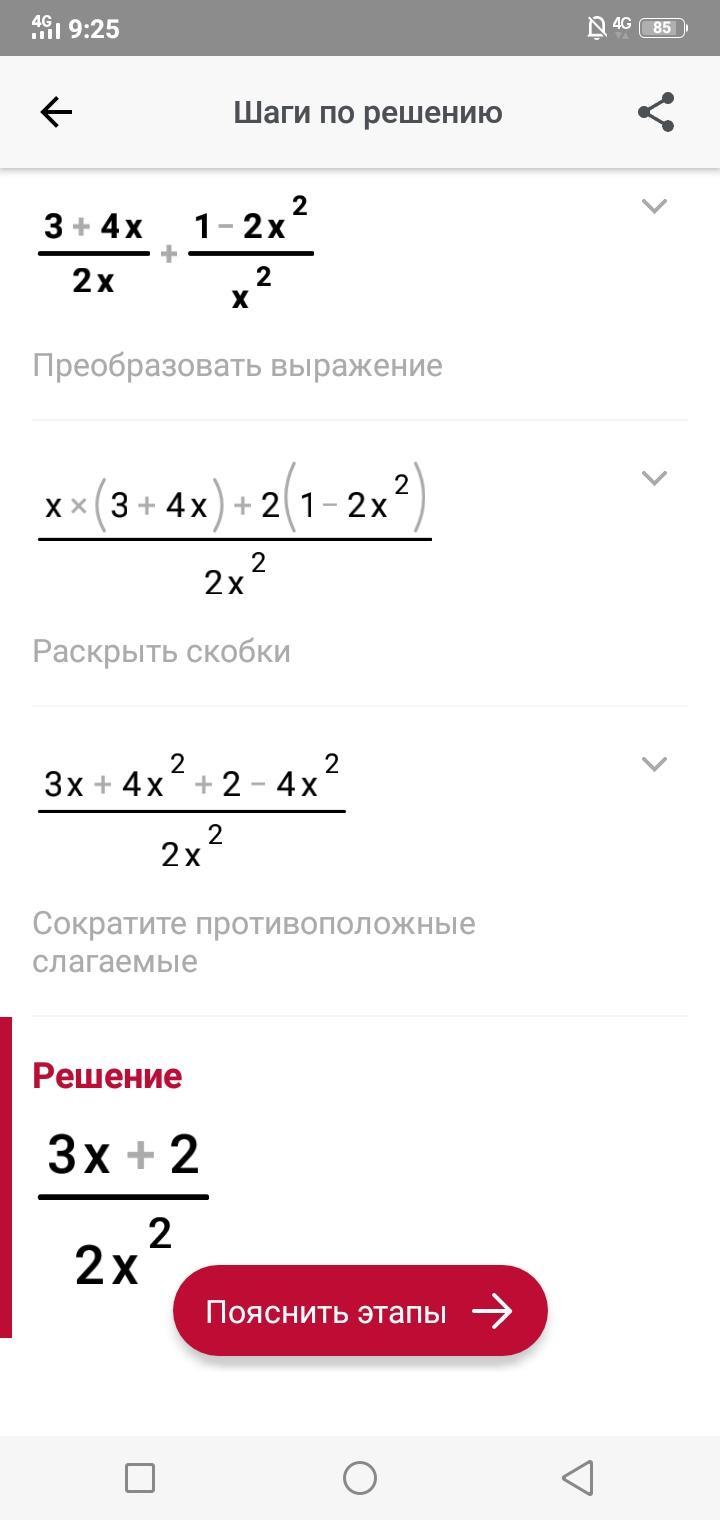Share the solution steps
The width and height of the screenshot is (720, 1520).
(x=656, y=112)
